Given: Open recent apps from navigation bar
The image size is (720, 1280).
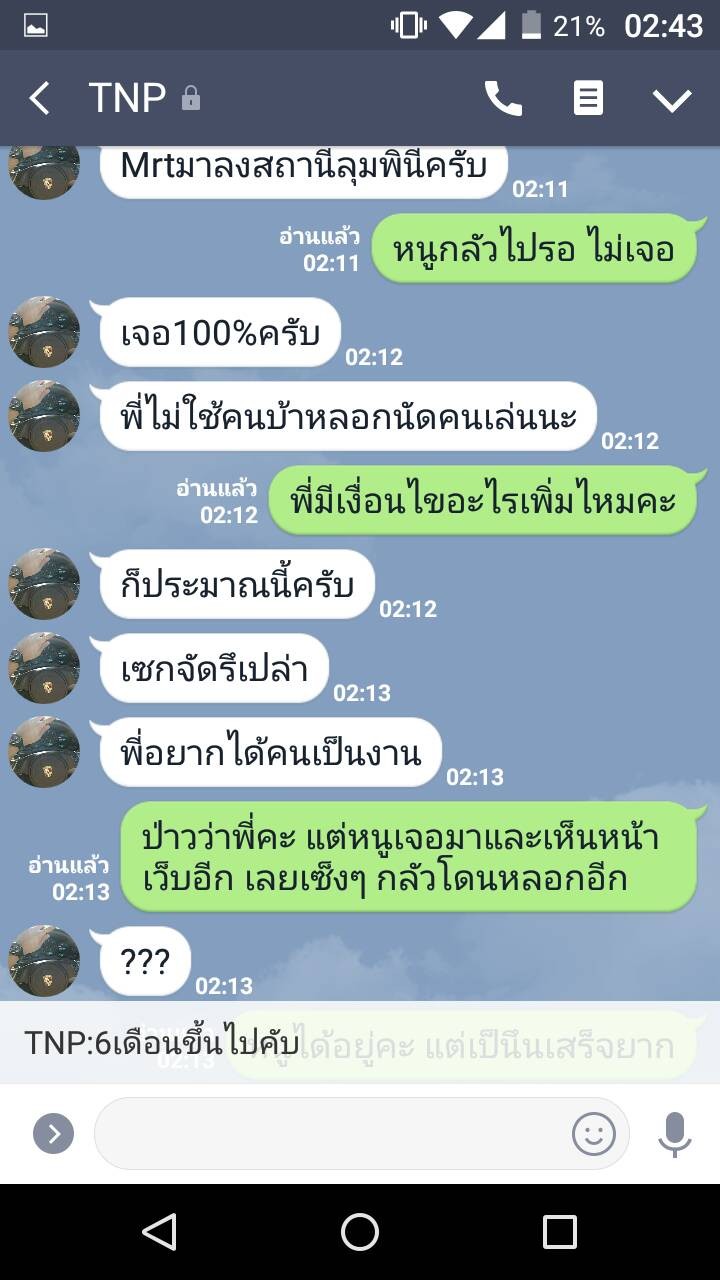Looking at the screenshot, I should pos(560,1232).
